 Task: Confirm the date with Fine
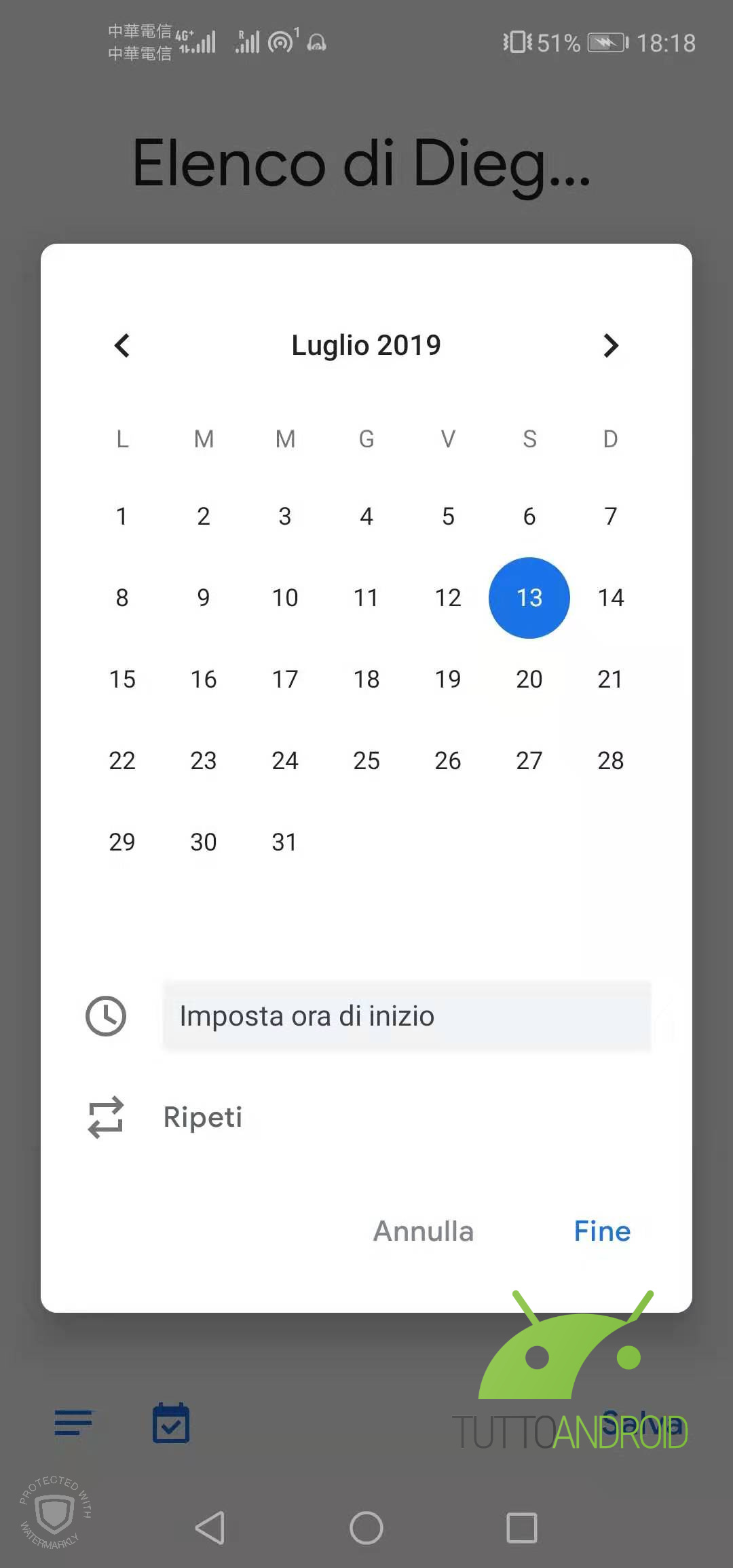[x=602, y=1231]
